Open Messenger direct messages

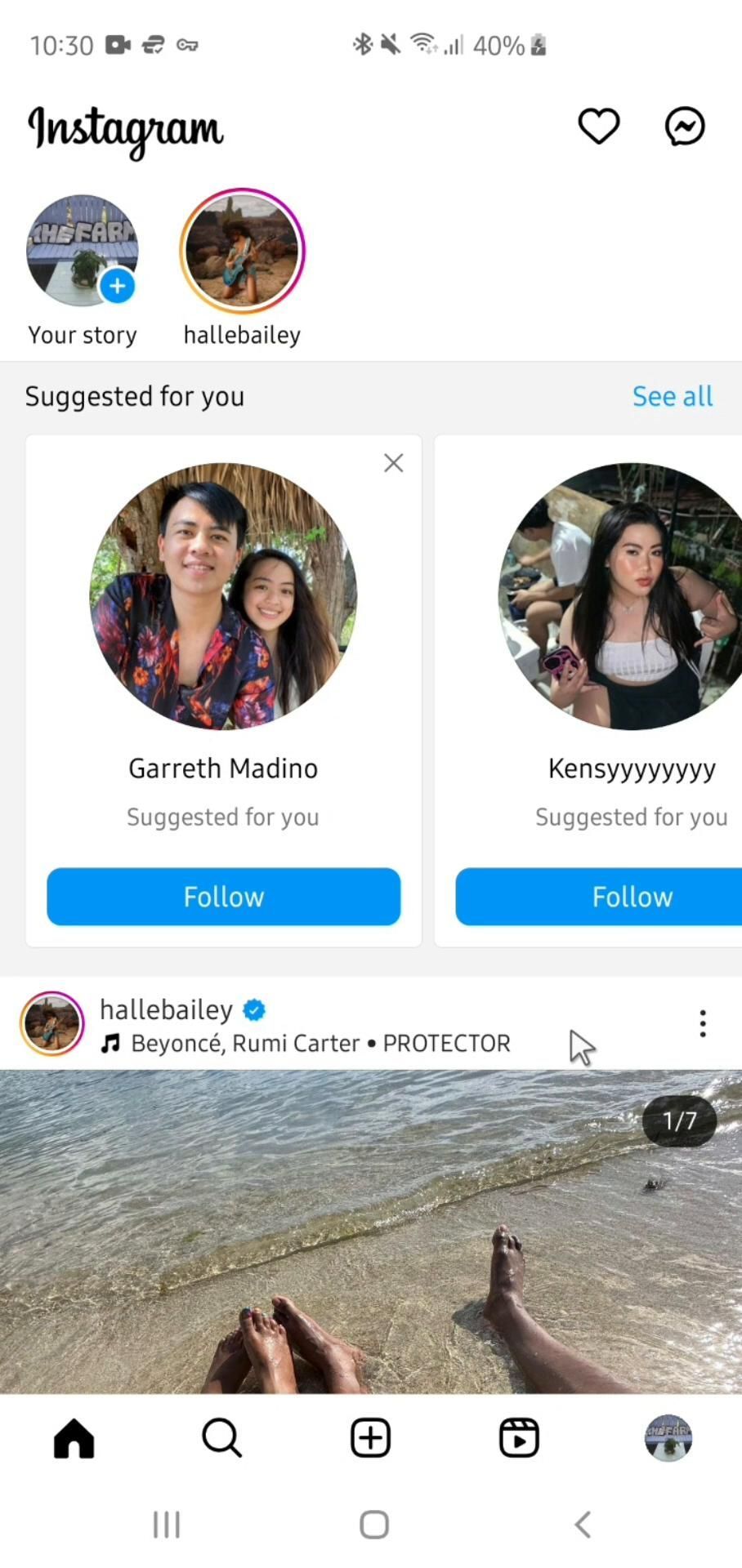coord(685,127)
